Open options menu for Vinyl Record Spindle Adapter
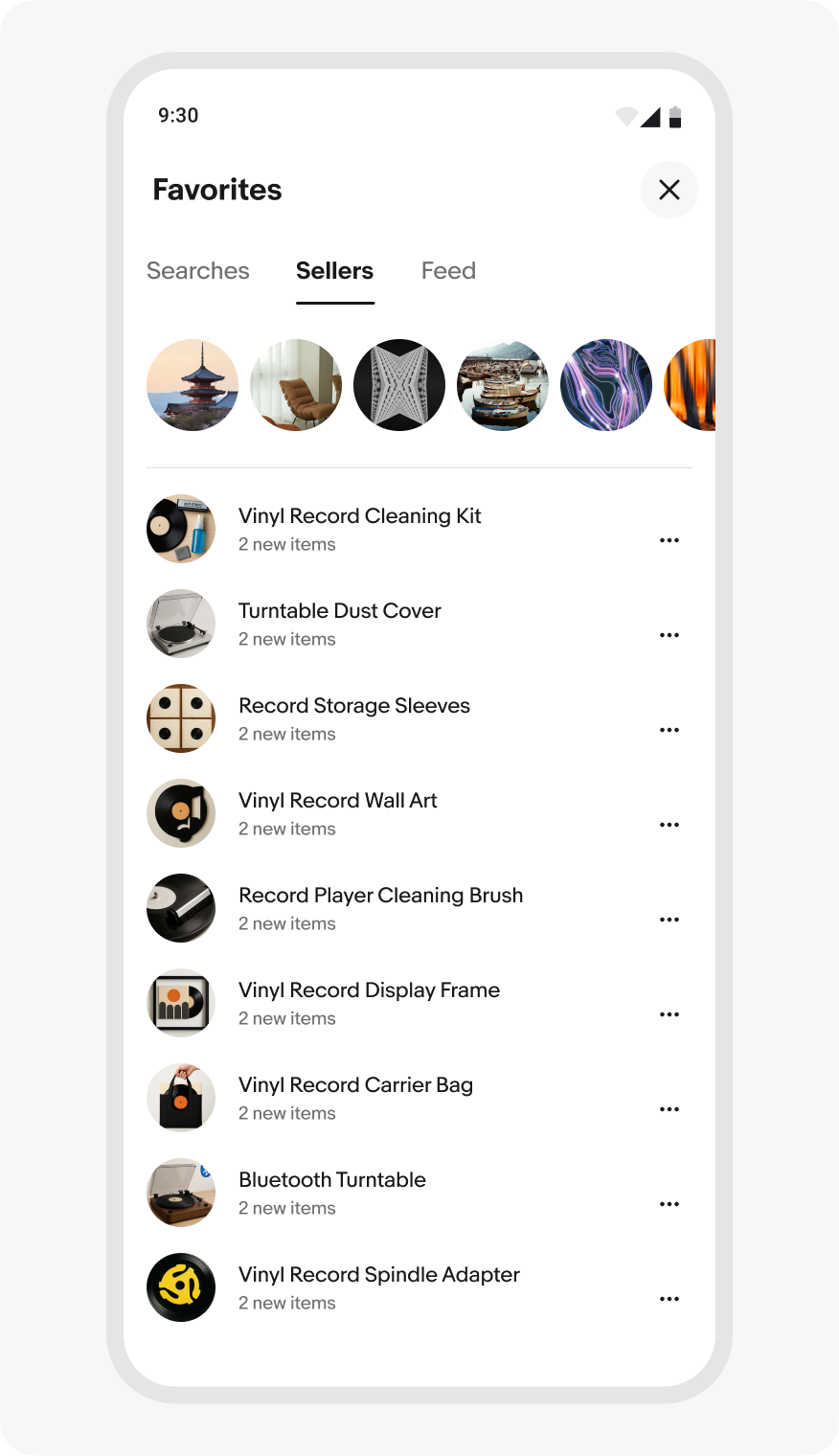Screen dimensions: 839x1456 669,1299
